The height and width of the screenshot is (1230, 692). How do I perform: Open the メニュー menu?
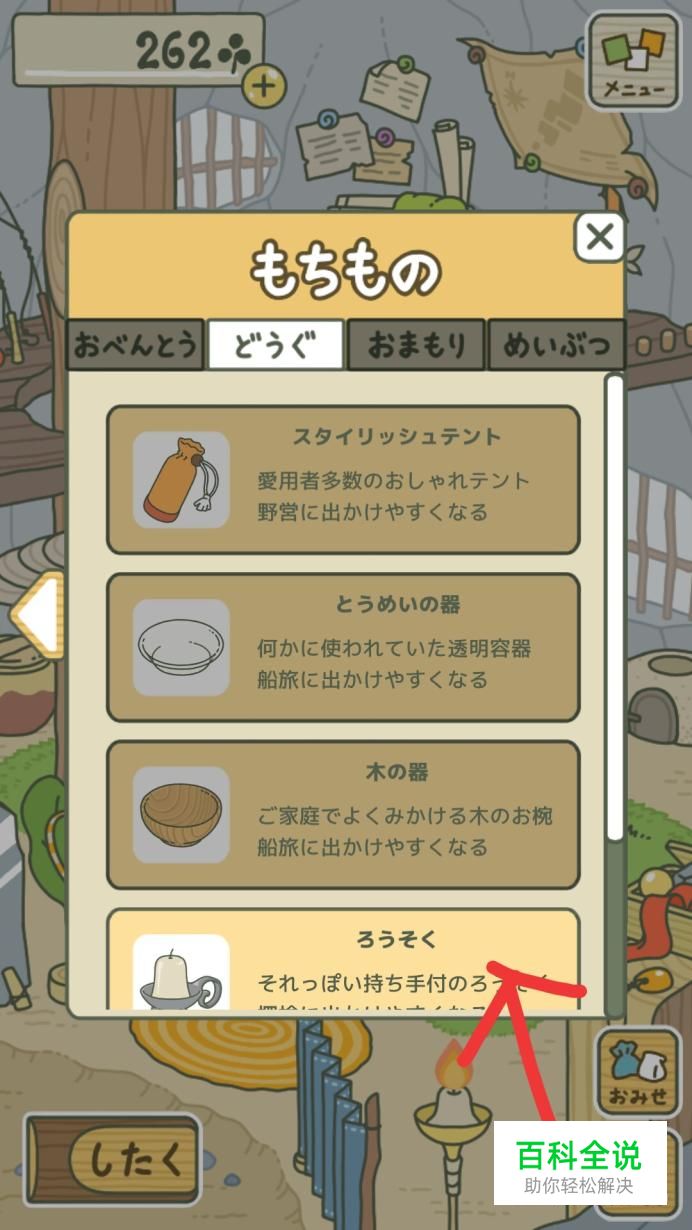[634, 61]
